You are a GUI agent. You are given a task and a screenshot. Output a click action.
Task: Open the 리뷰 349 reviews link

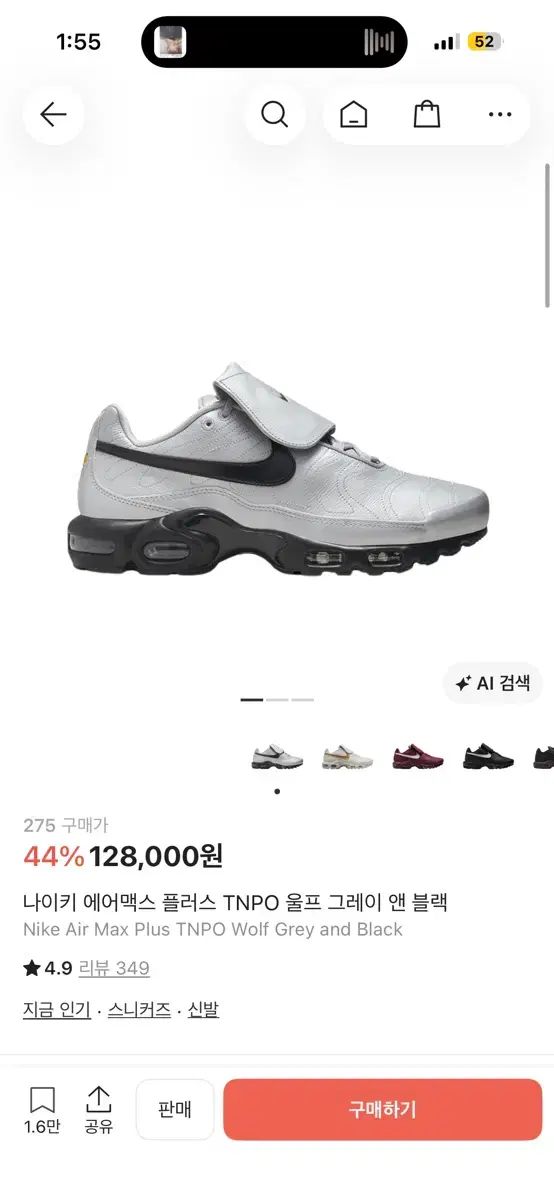tap(114, 968)
